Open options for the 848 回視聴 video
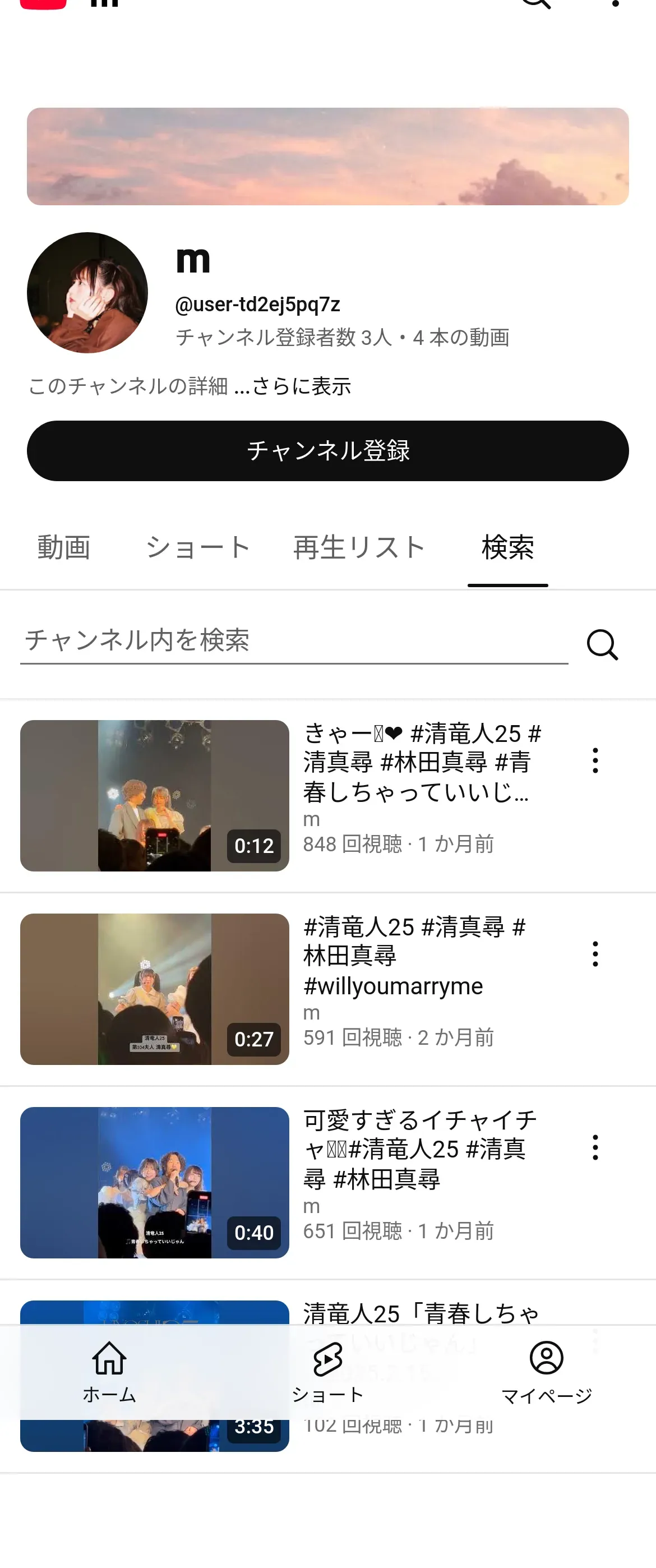This screenshot has width=656, height=1568. click(595, 761)
